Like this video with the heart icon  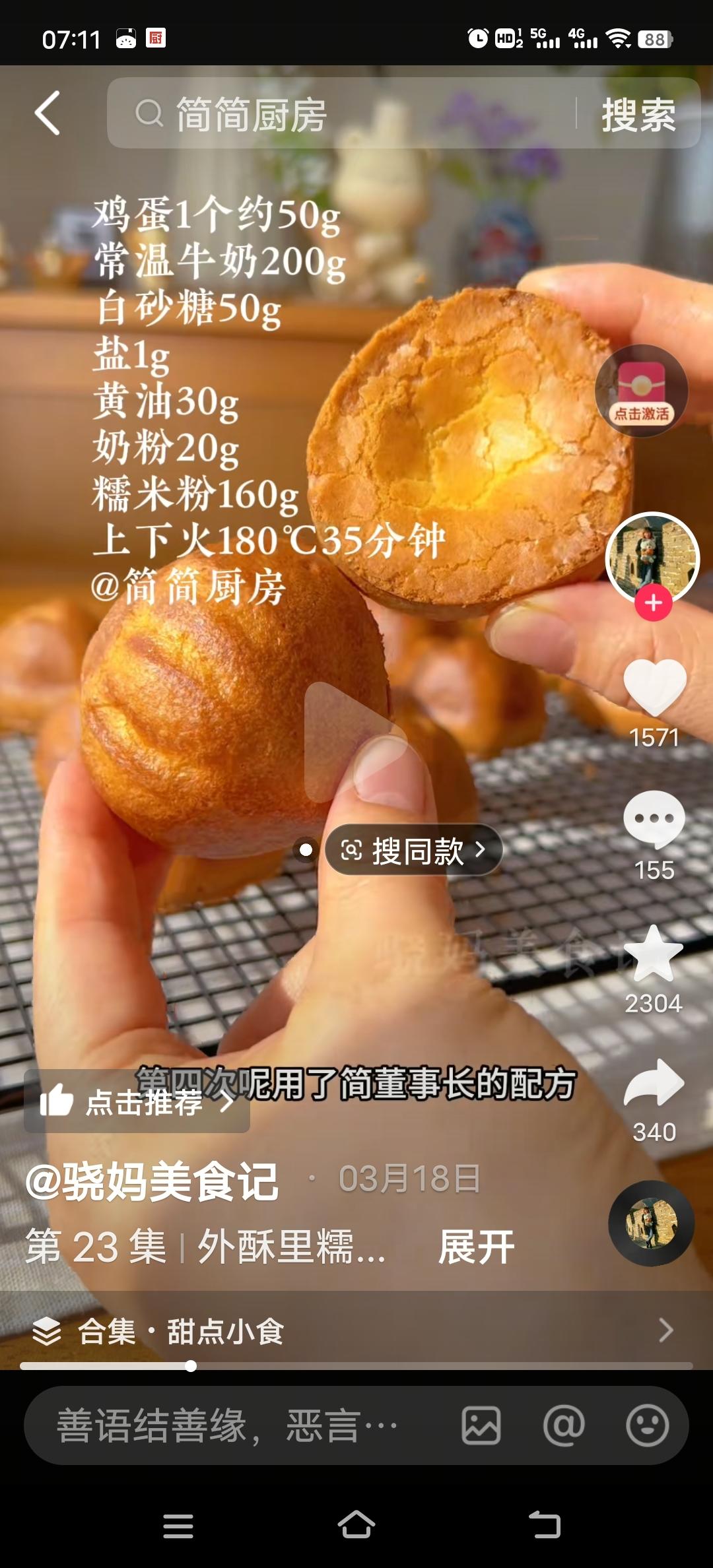tap(654, 688)
